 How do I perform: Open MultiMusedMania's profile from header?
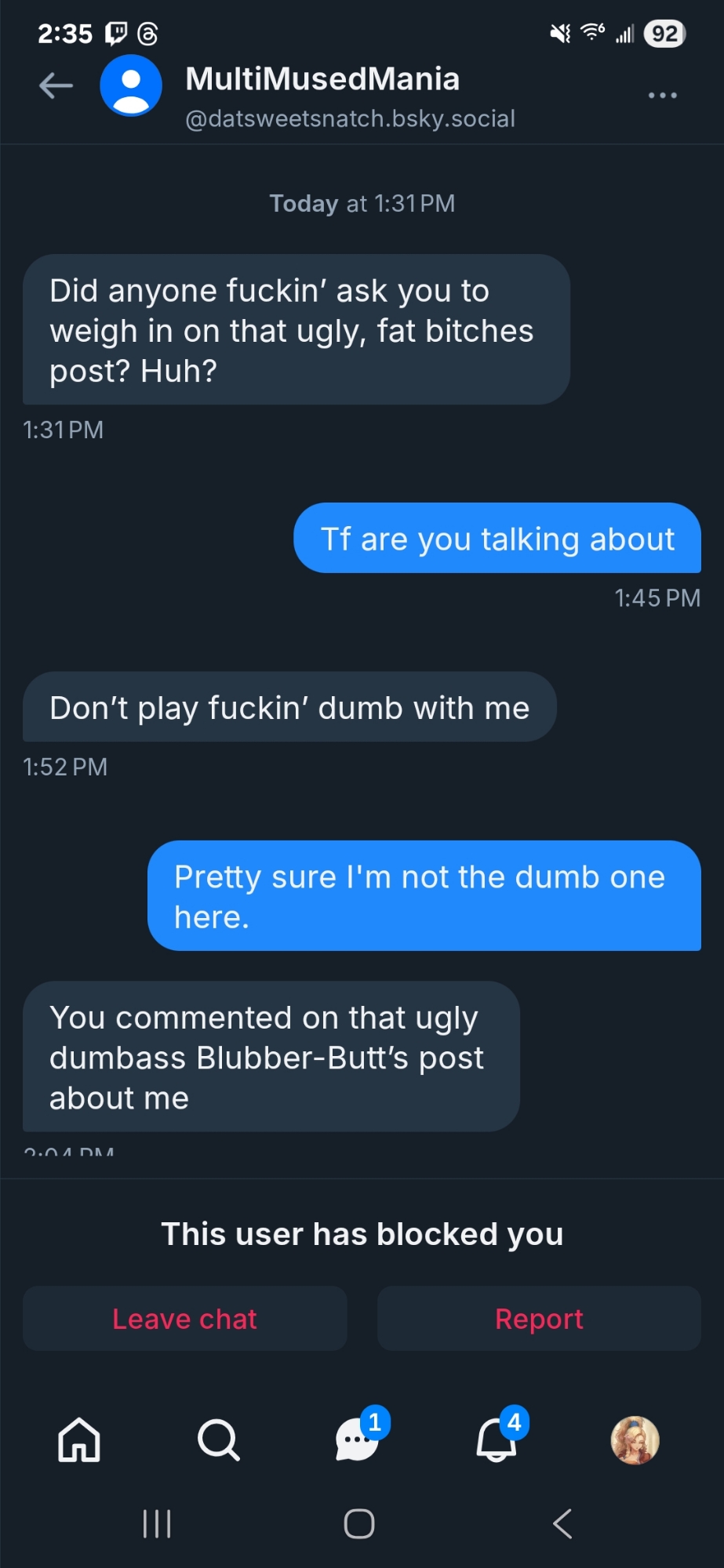(132, 86)
